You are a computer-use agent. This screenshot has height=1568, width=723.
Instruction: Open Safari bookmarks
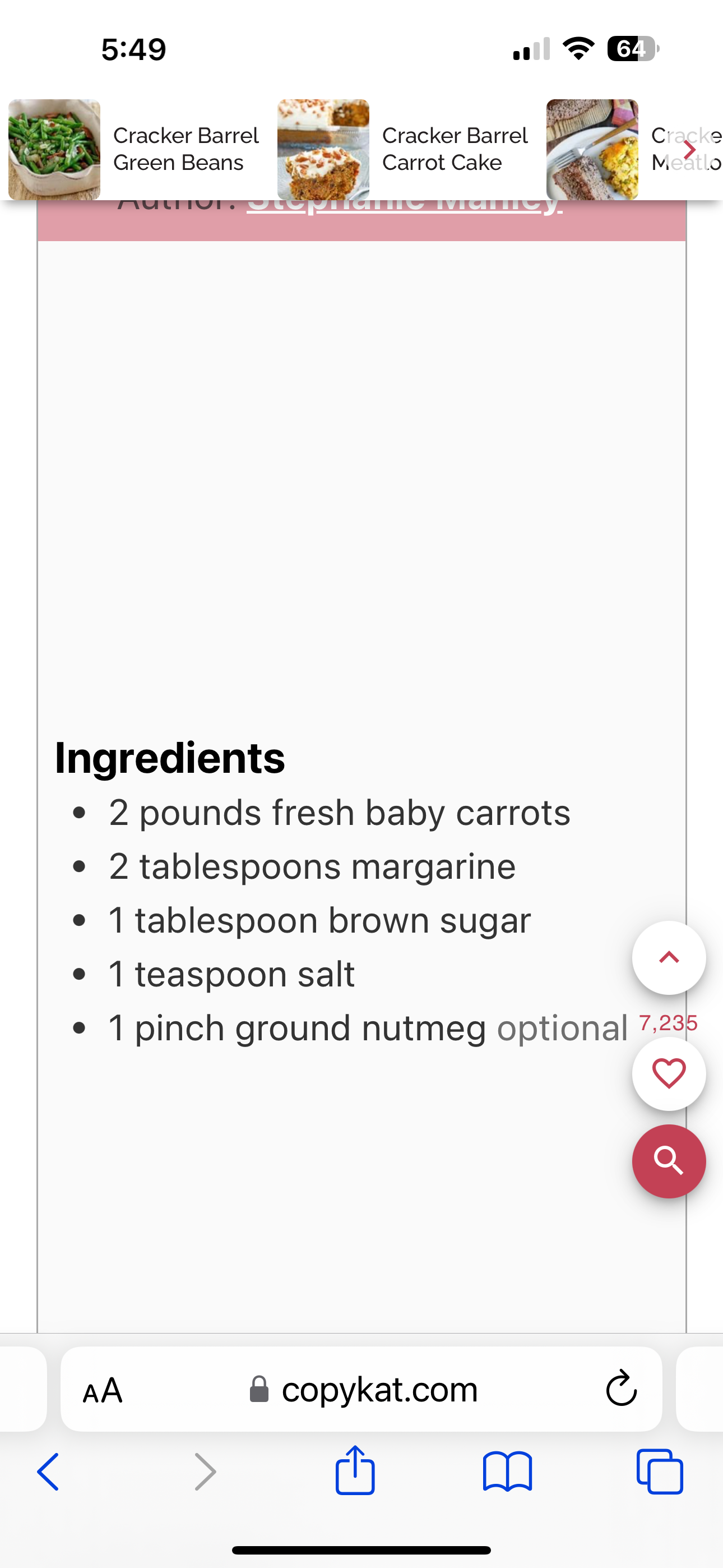507,1472
